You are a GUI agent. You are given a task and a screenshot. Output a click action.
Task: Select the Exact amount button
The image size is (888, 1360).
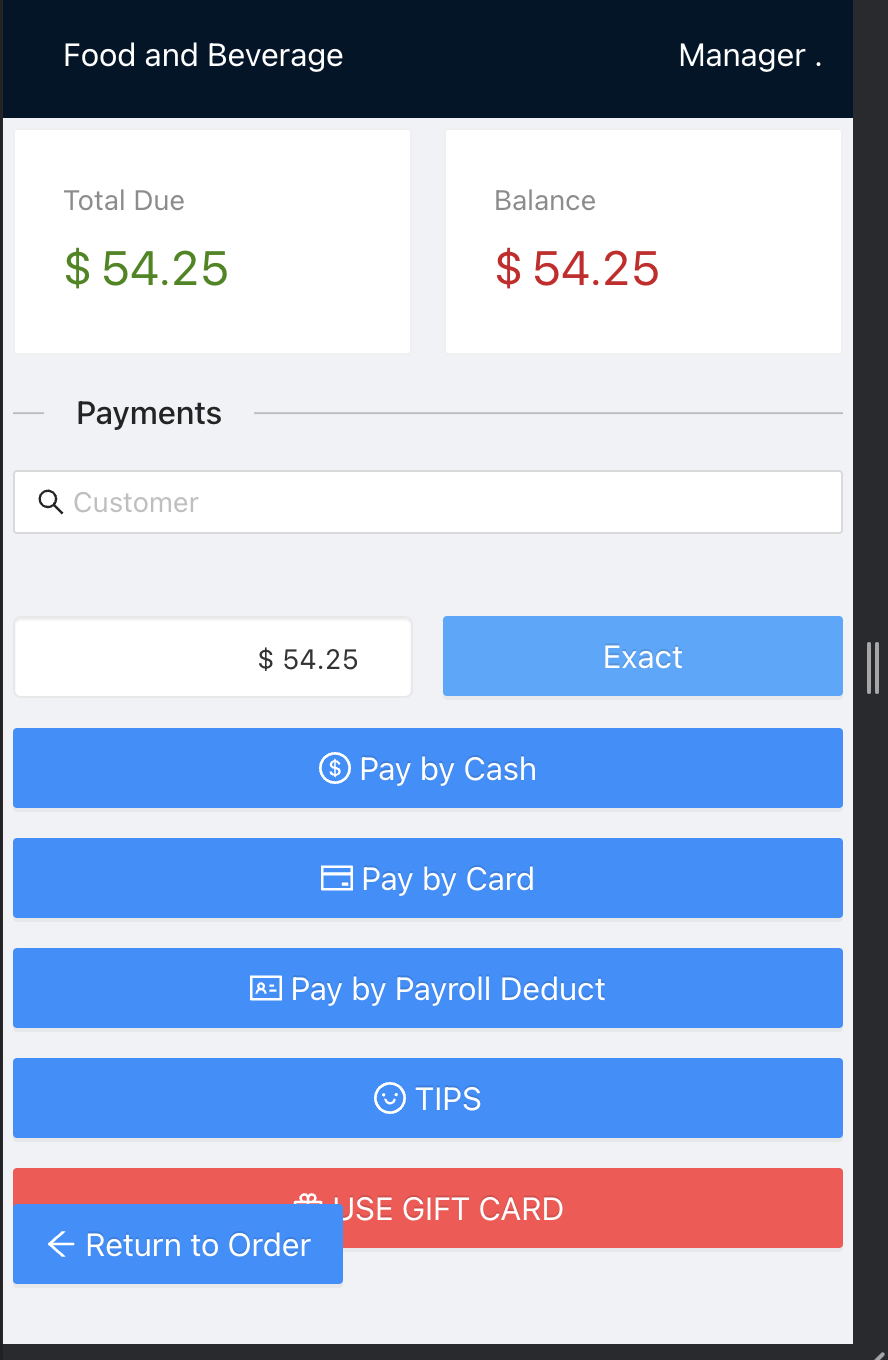pyautogui.click(x=642, y=657)
